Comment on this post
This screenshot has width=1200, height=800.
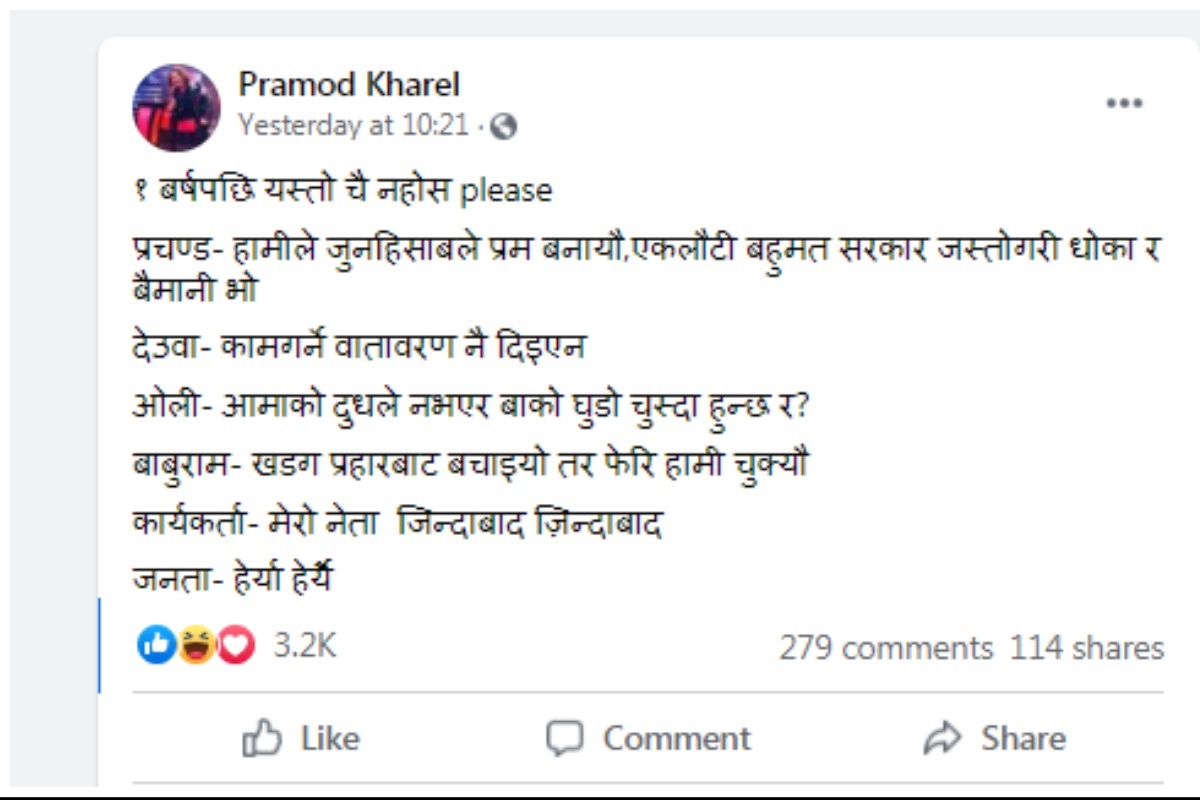tap(648, 739)
